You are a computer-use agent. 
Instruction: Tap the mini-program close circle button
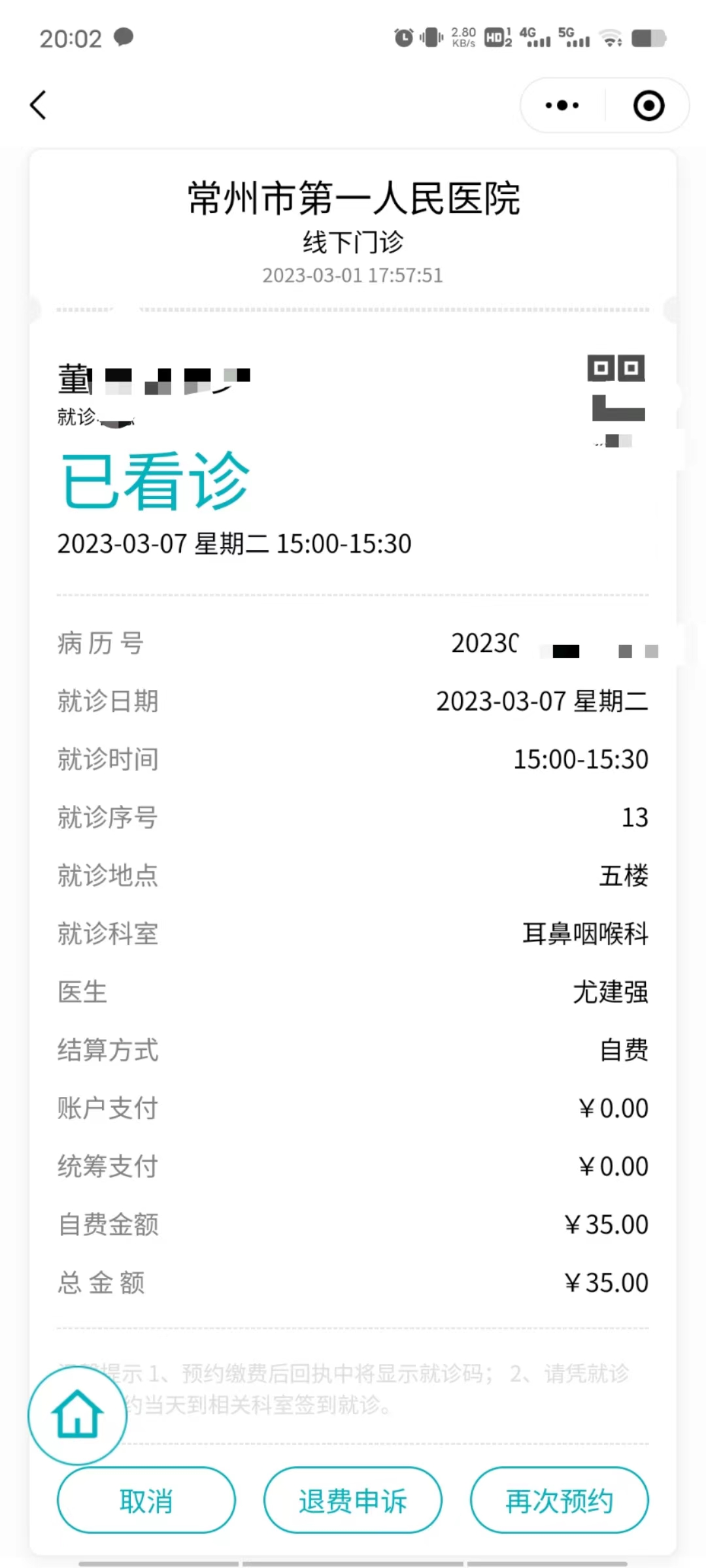pyautogui.click(x=647, y=105)
